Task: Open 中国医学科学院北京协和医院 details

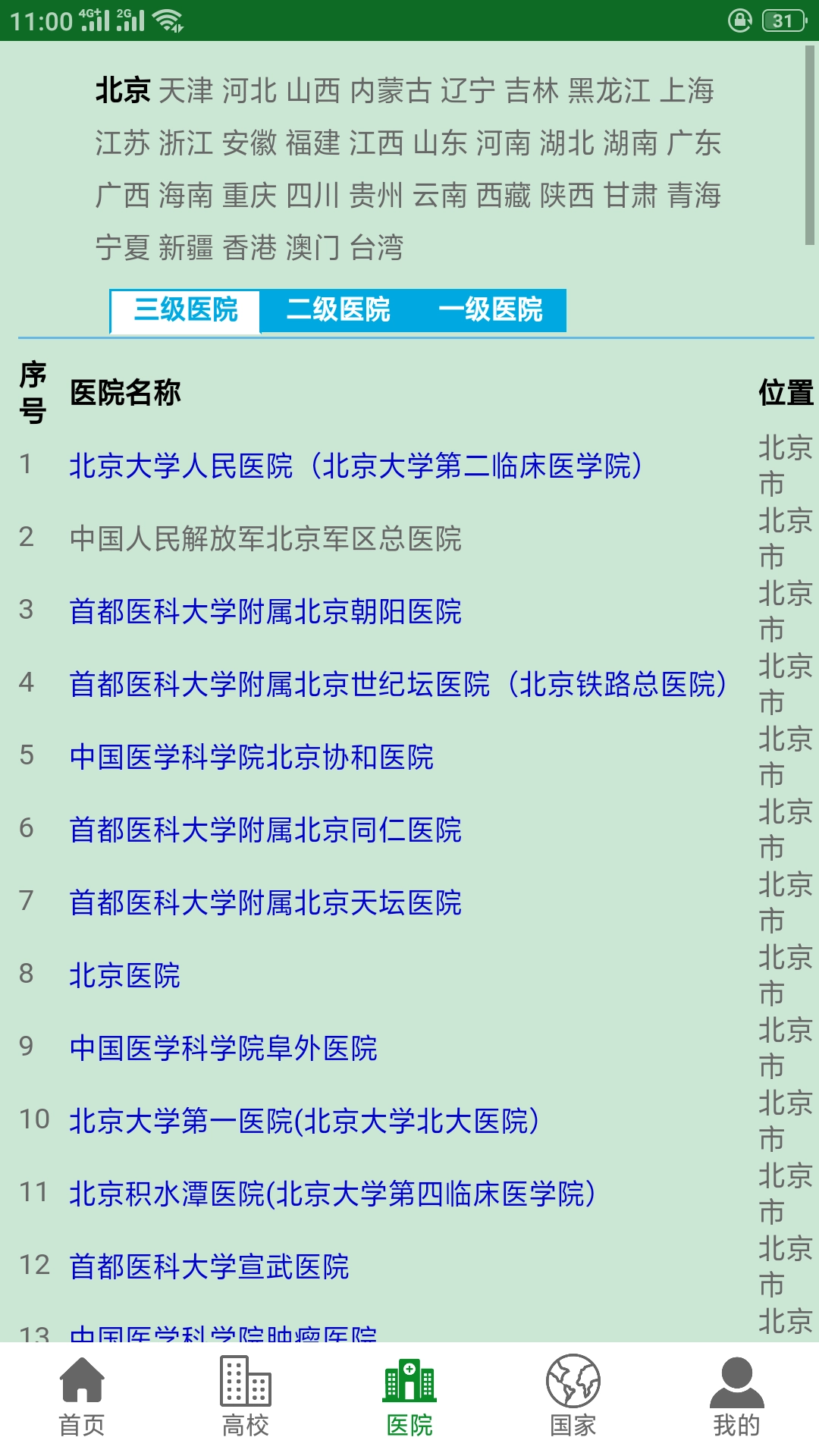Action: pyautogui.click(x=253, y=758)
